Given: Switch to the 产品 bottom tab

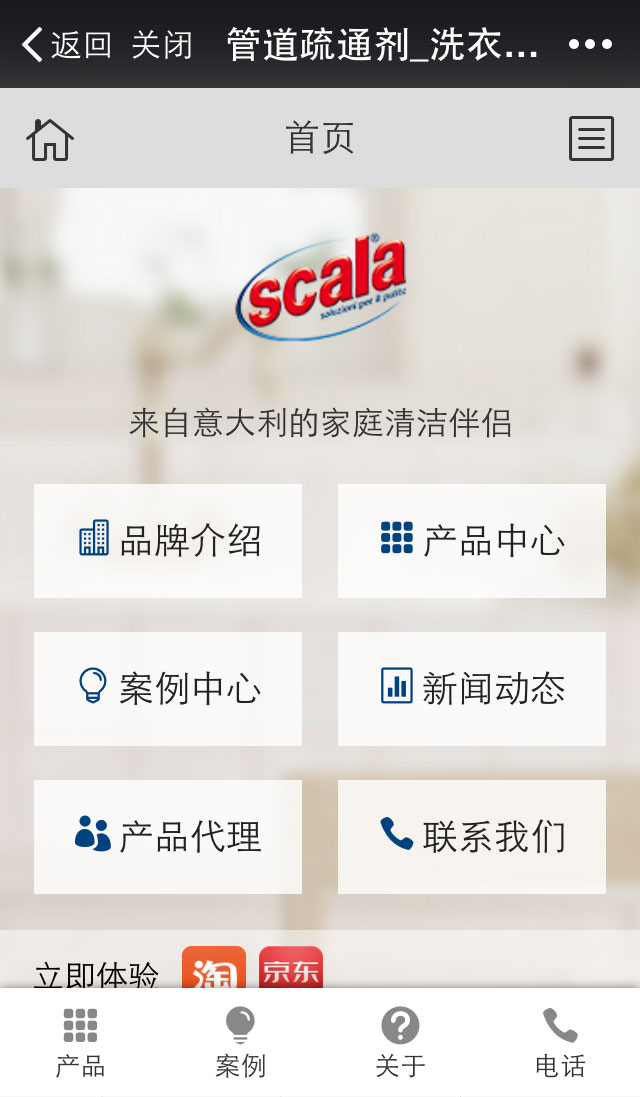Looking at the screenshot, I should pos(80,1042).
